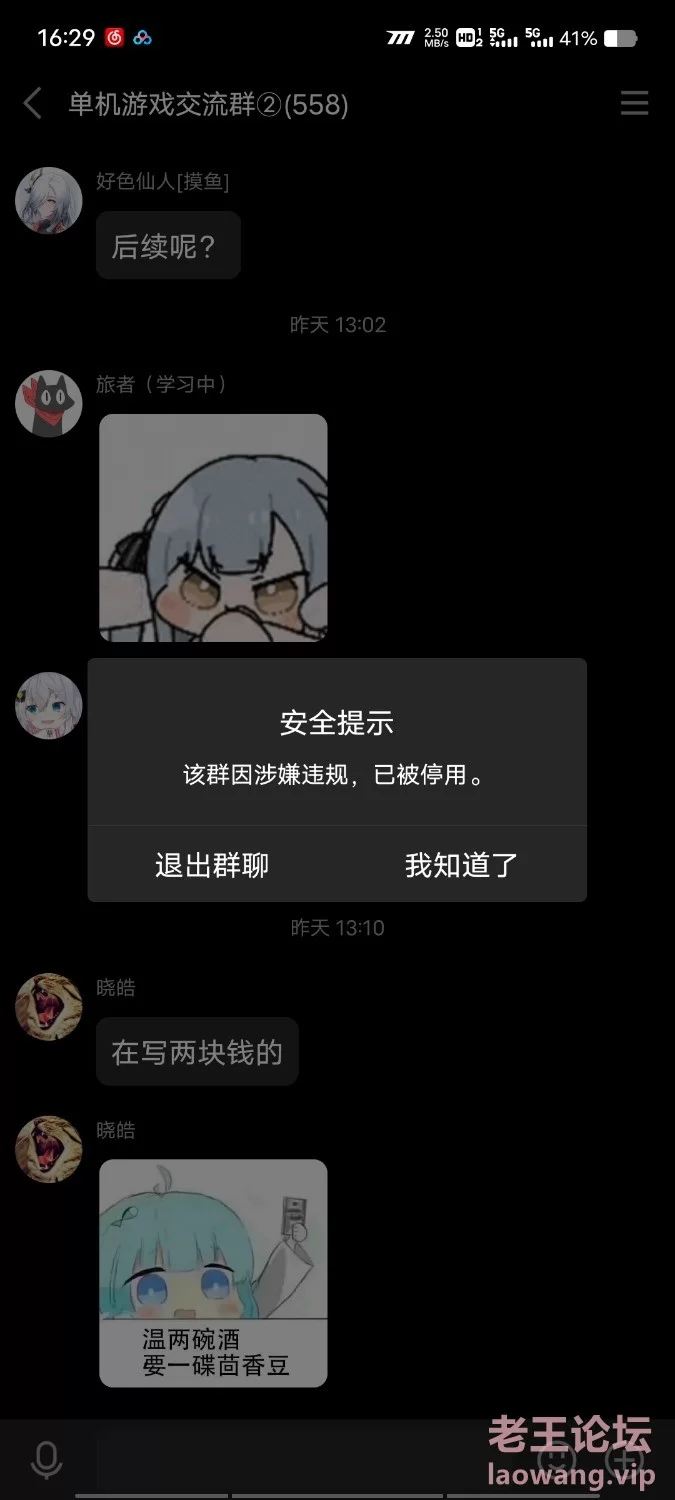This screenshot has width=675, height=1500.
Task: Go back from the group chat
Action: coord(33,103)
